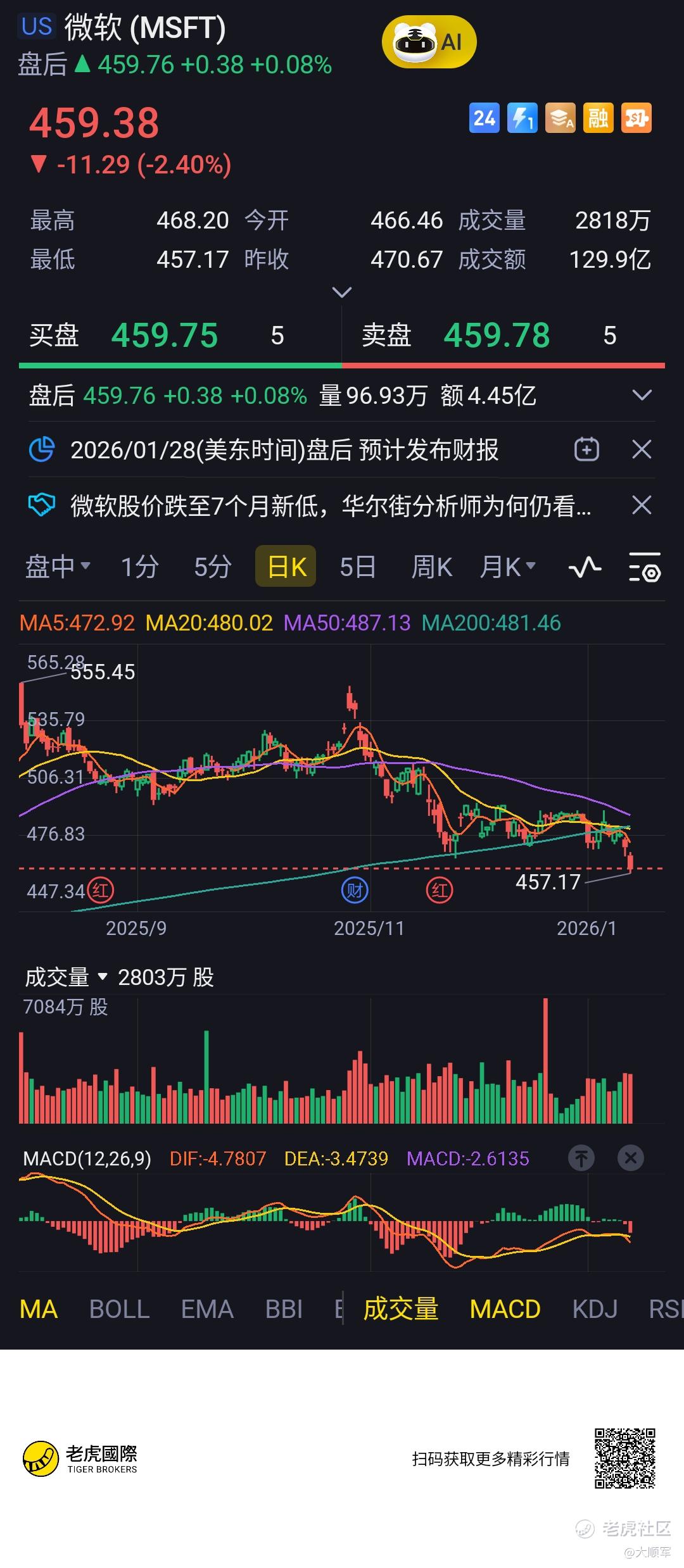Screen dimensions: 684x1568
Task: Pin the MACD panel to top
Action: pos(581,1158)
